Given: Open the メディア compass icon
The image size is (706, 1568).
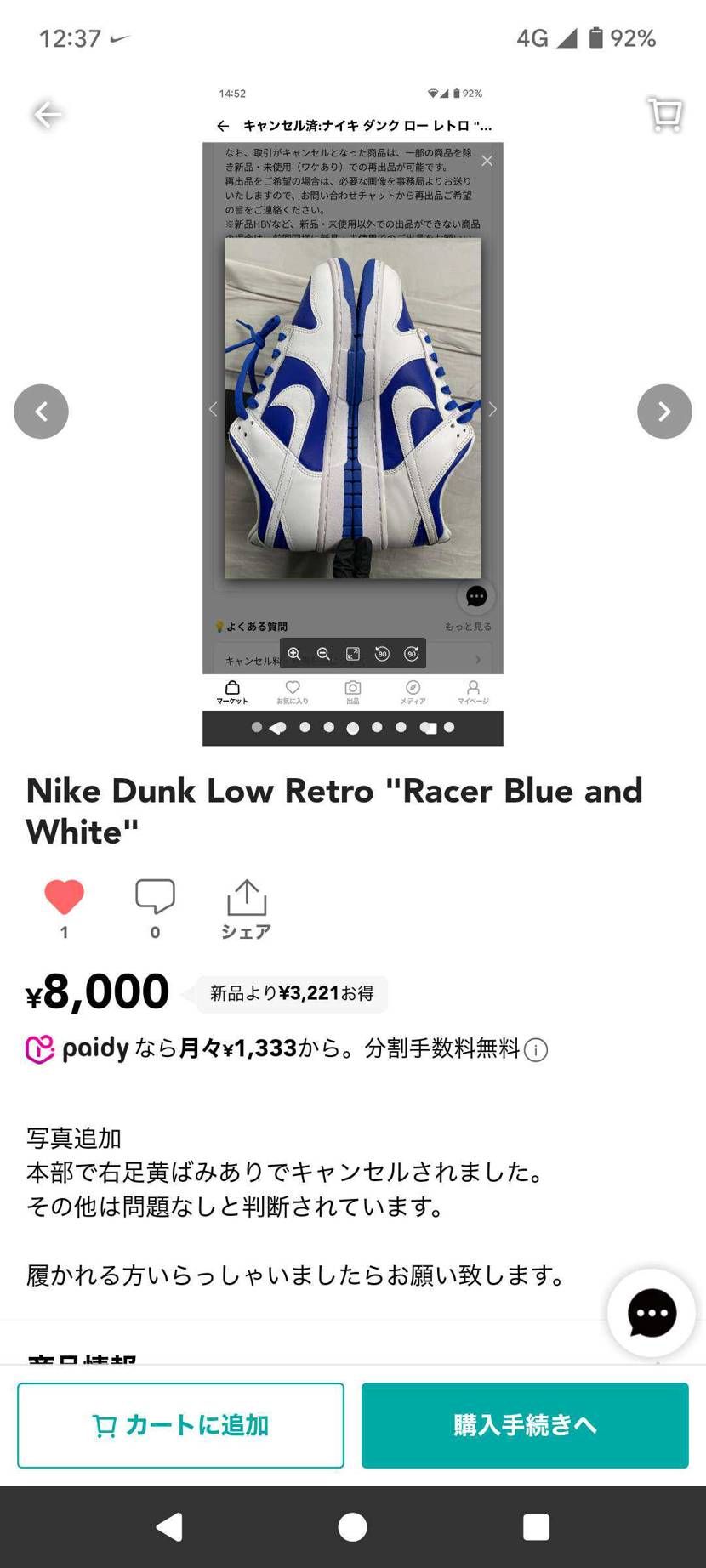Looking at the screenshot, I should (413, 690).
